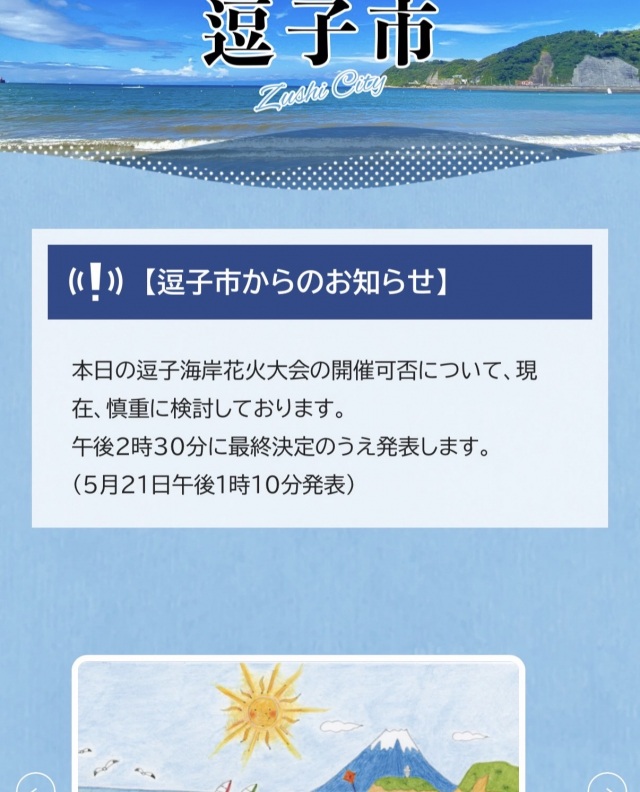Show the previous carousel slide
Screen dimensions: 640x792
[x=35, y=784]
